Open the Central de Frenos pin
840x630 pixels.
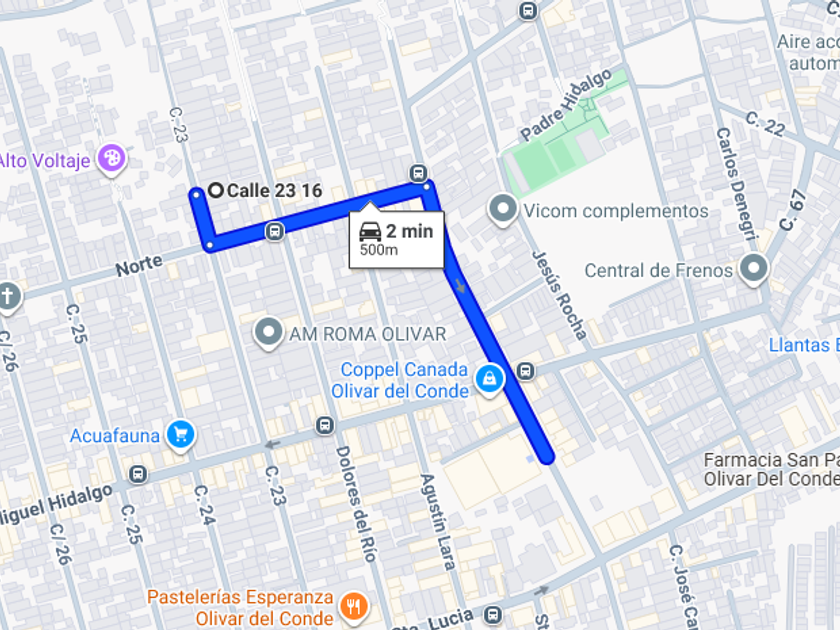click(x=753, y=269)
